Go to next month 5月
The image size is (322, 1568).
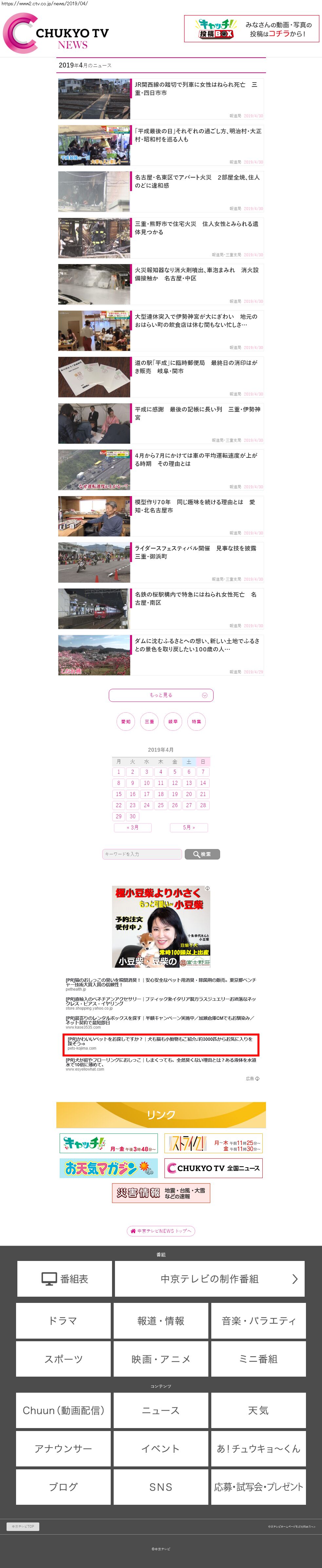189,827
